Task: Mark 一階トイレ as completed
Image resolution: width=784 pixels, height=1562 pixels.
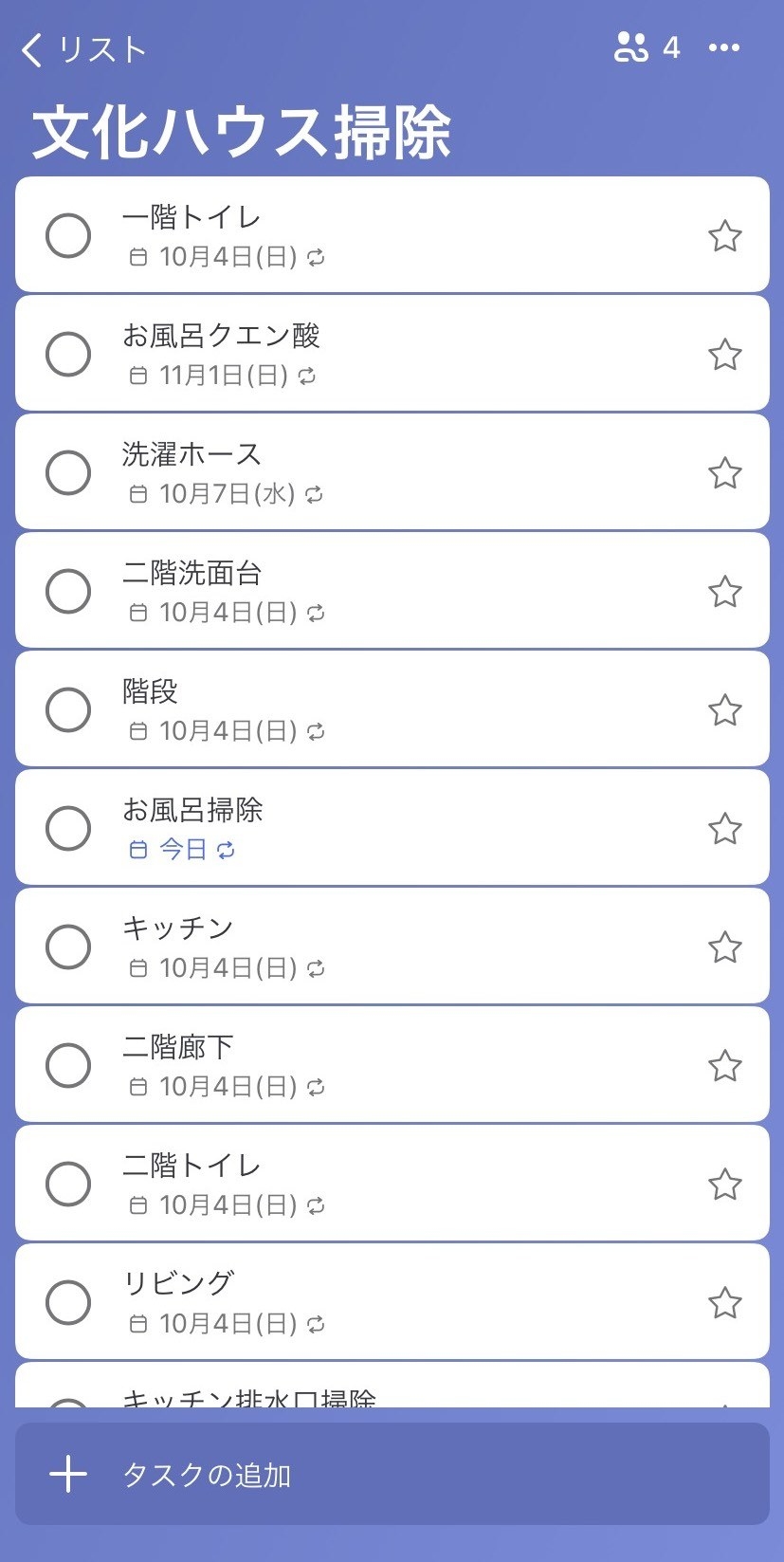Action: tap(68, 235)
